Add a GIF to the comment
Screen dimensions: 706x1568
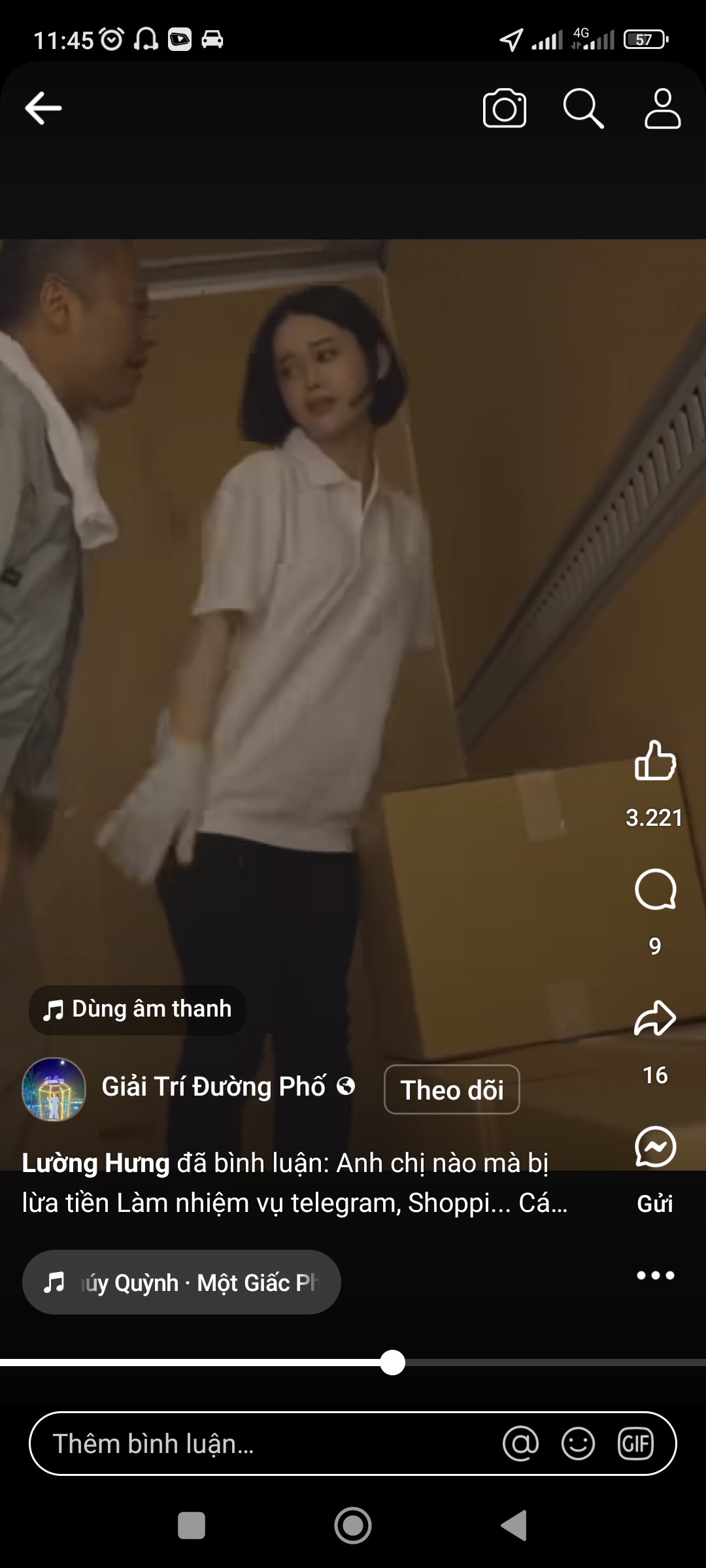click(x=635, y=1444)
